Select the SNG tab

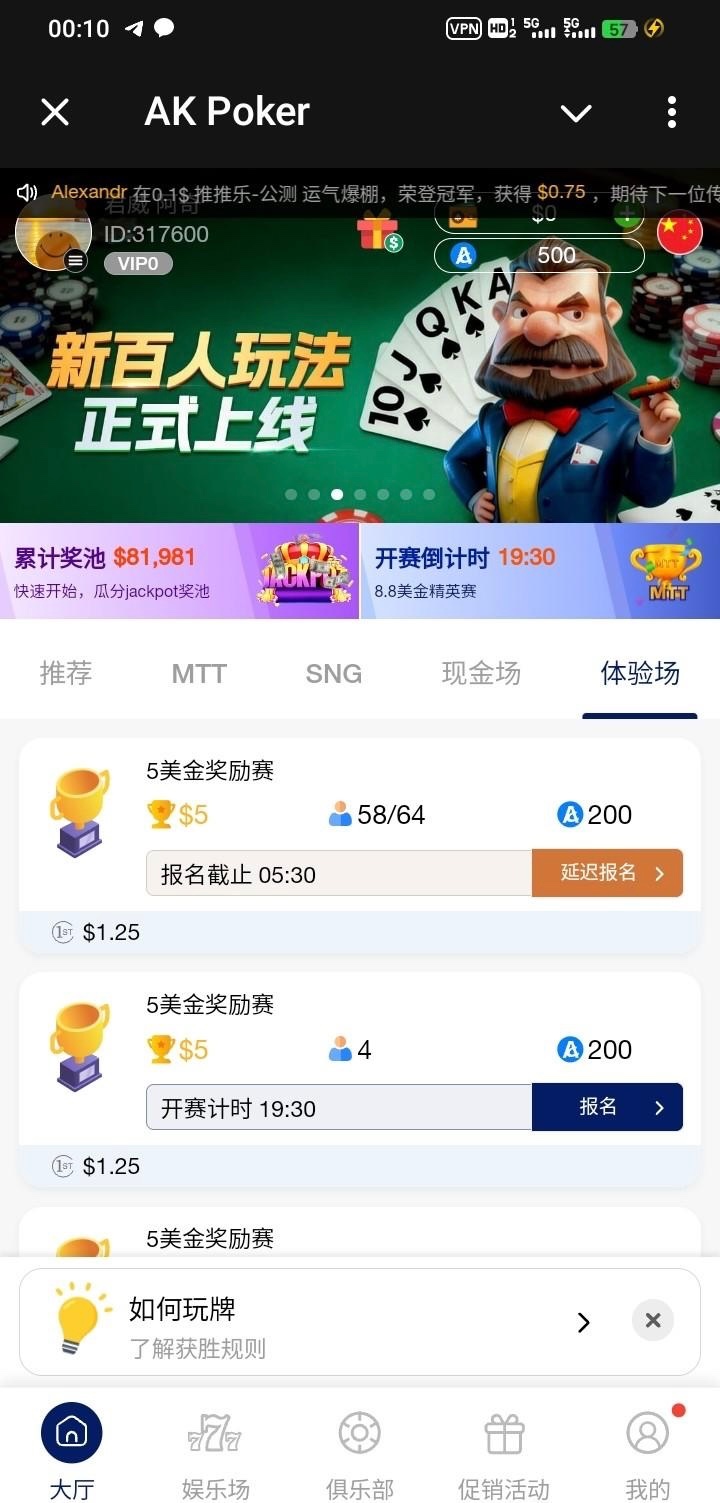[334, 673]
